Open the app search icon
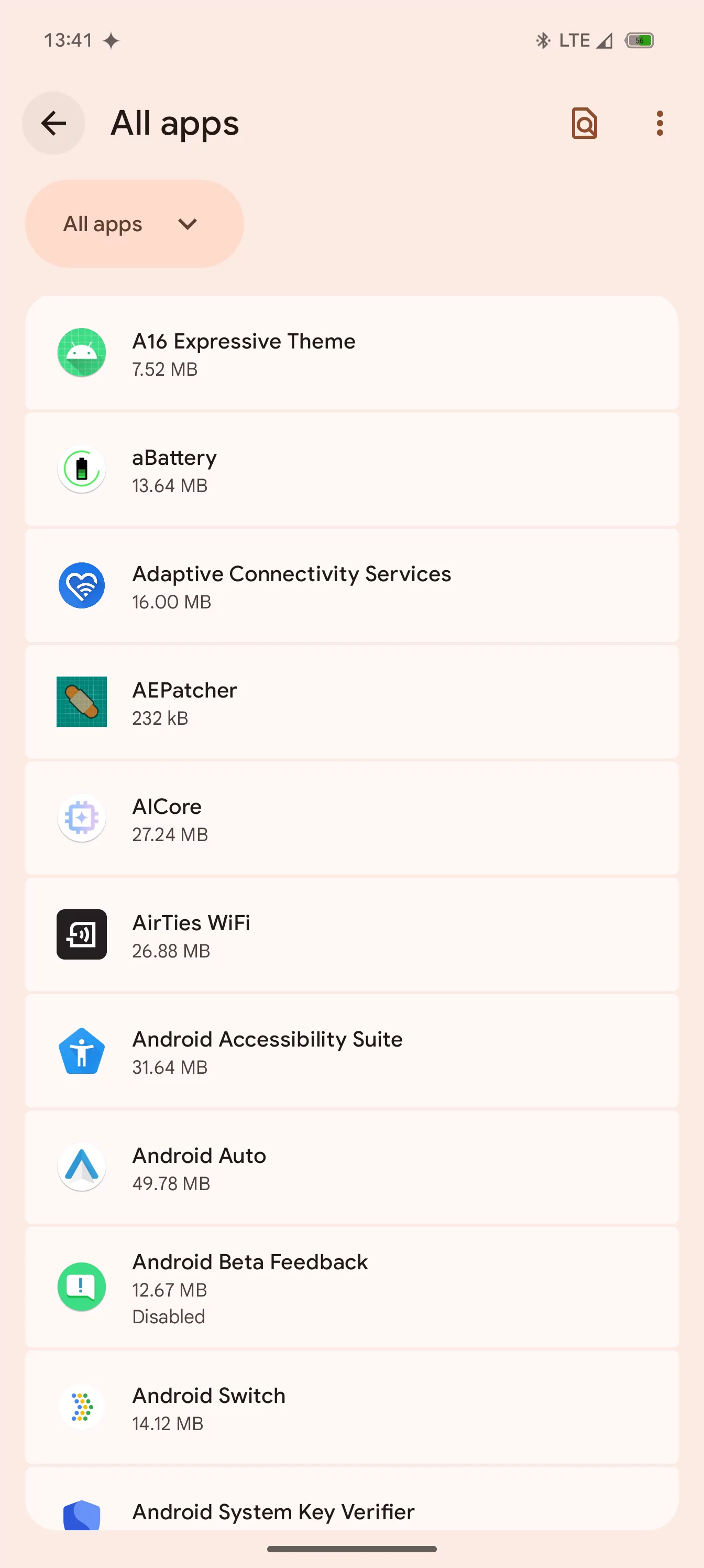704x1568 pixels. pyautogui.click(x=584, y=124)
